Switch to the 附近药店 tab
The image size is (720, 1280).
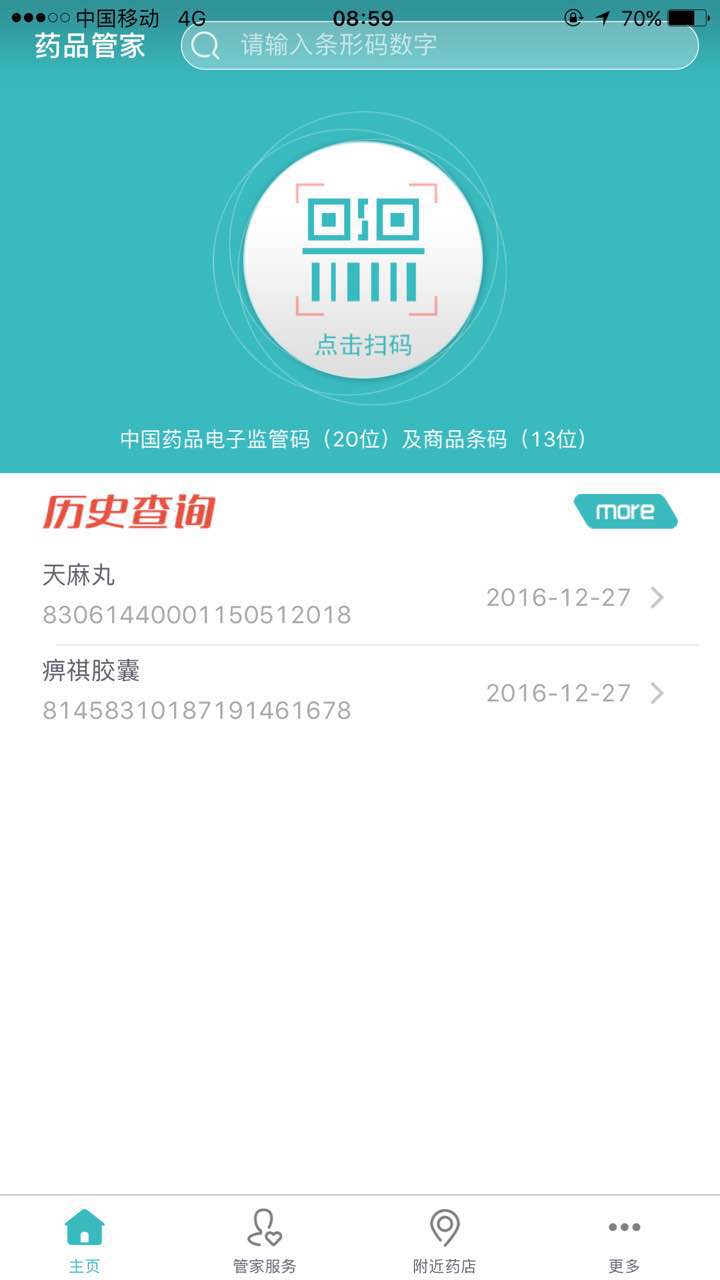coord(444,1240)
